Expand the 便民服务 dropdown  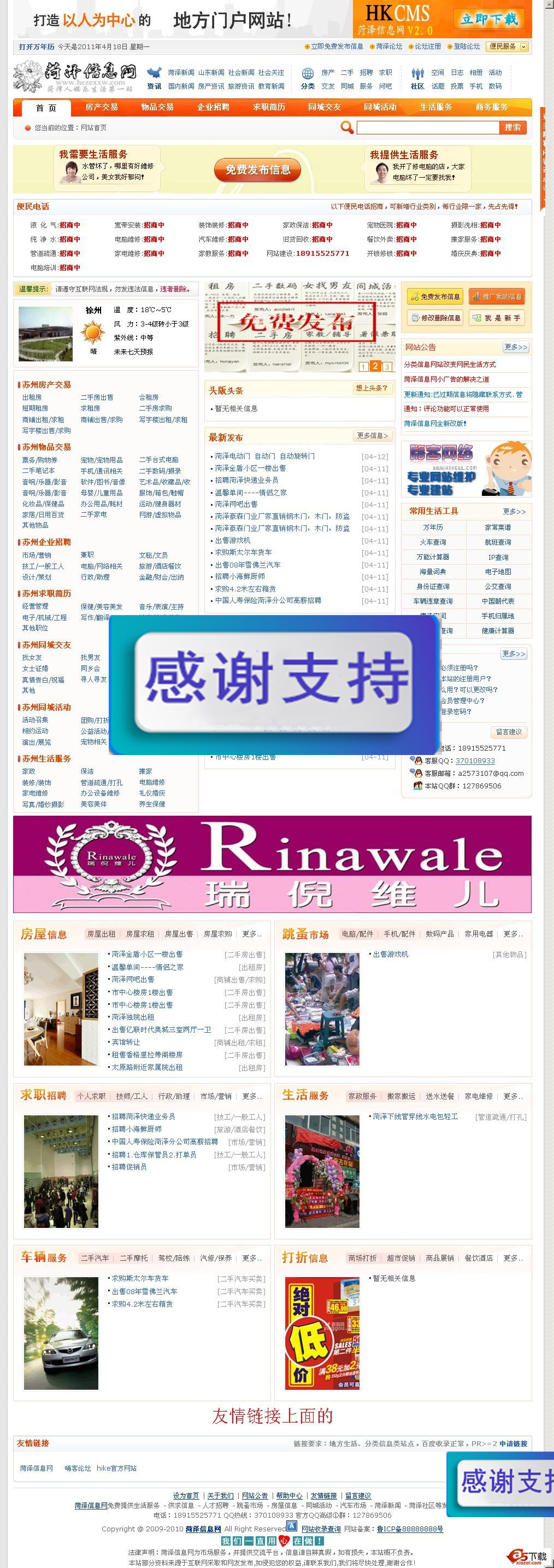(508, 46)
